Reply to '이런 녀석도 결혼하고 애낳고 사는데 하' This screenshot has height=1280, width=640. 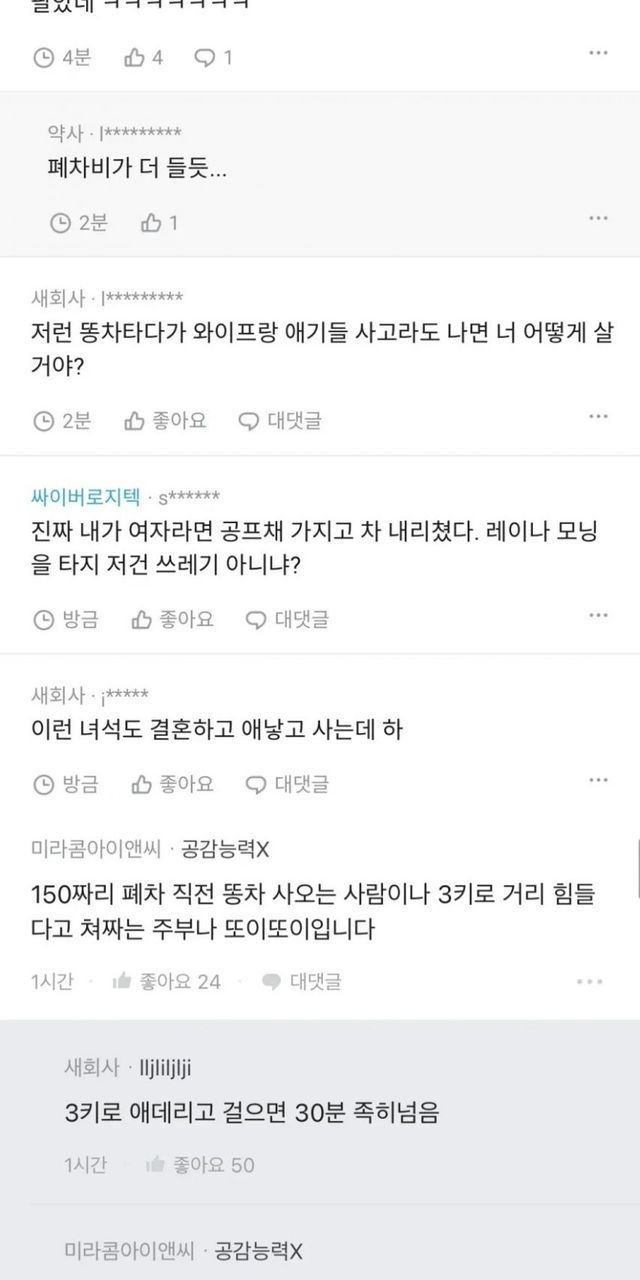pyautogui.click(x=287, y=784)
